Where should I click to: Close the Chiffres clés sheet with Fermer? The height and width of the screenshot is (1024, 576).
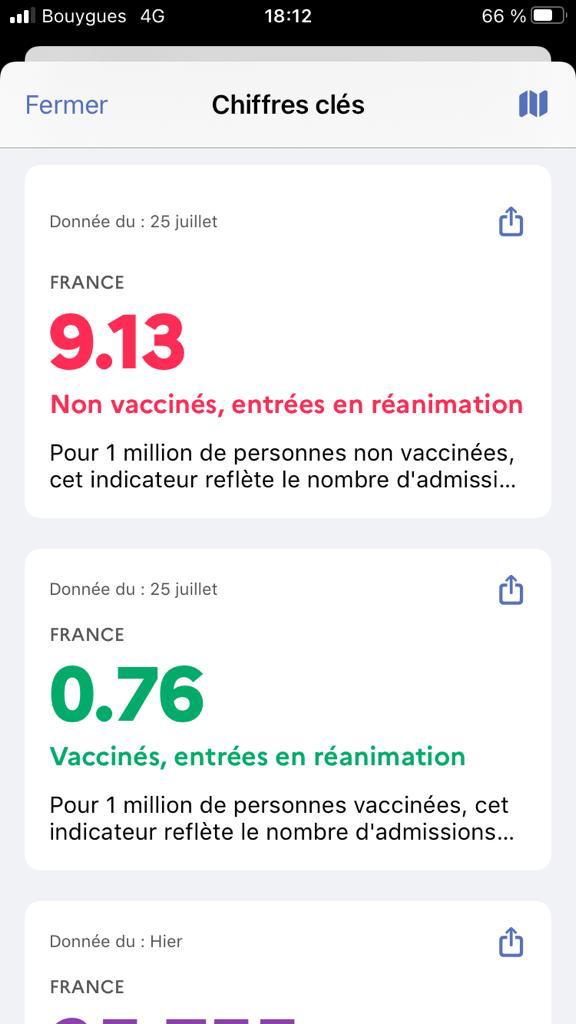(67, 105)
